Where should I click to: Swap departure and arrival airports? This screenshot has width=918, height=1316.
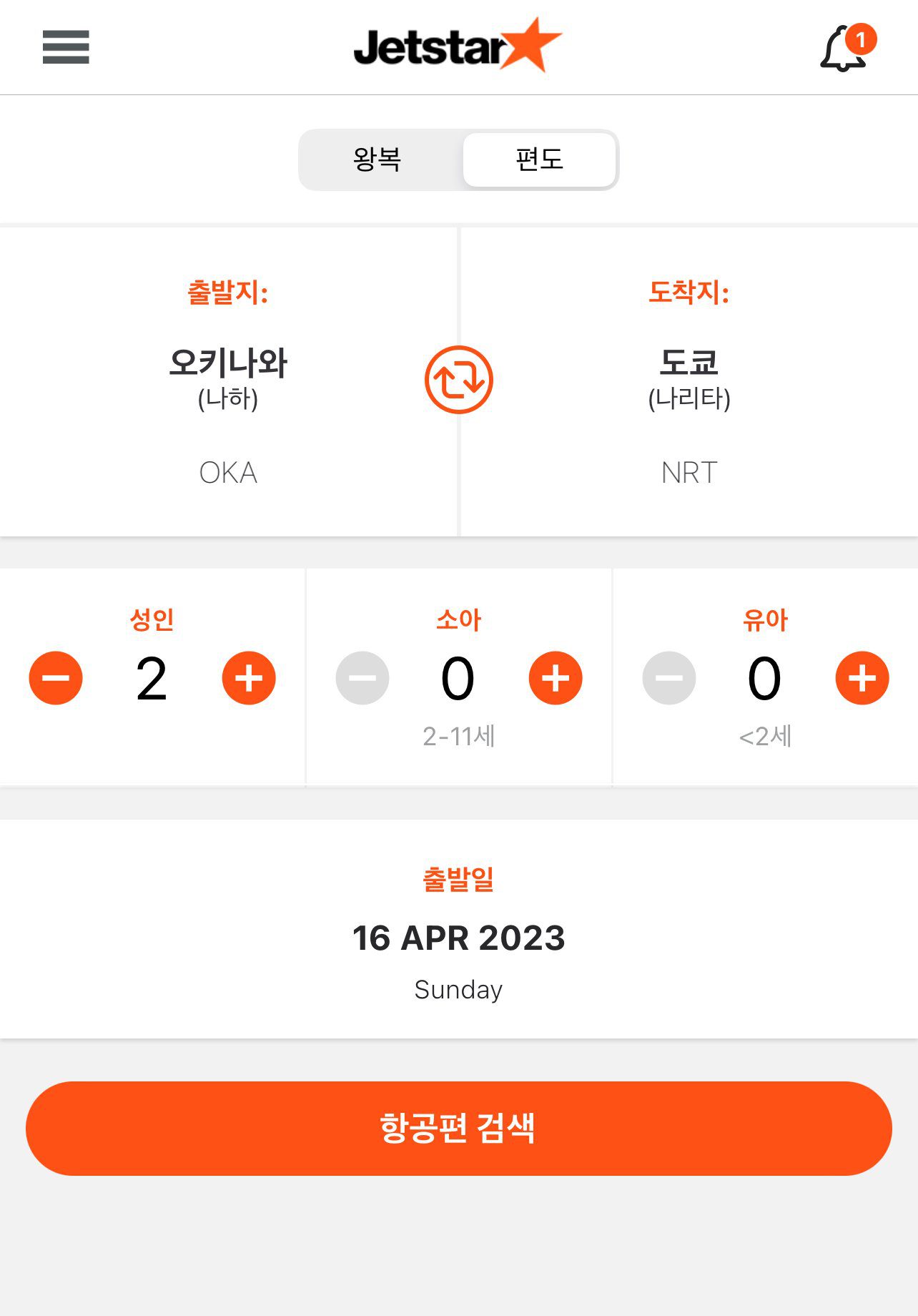click(x=459, y=380)
